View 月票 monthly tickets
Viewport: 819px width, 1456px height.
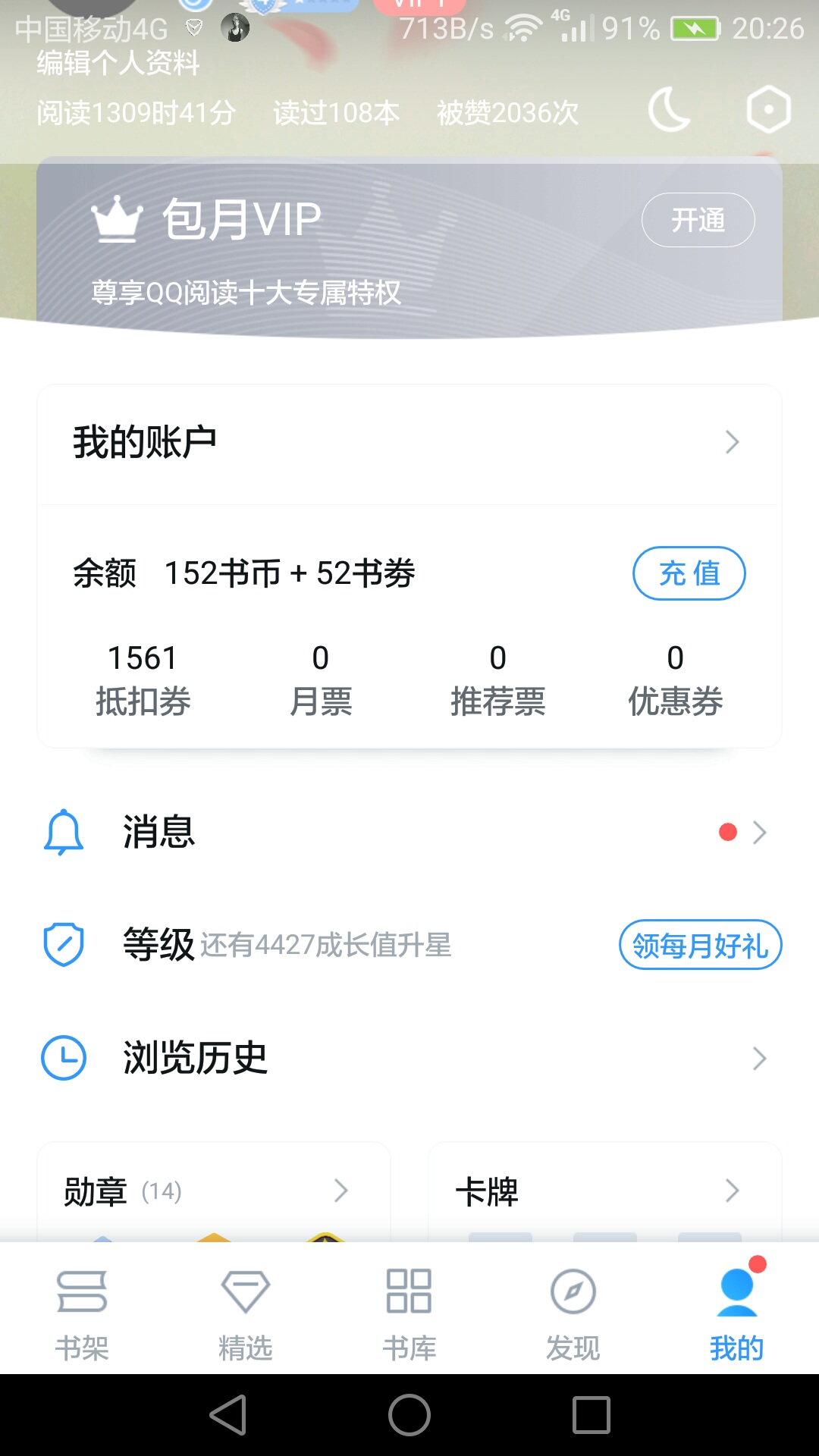(320, 679)
